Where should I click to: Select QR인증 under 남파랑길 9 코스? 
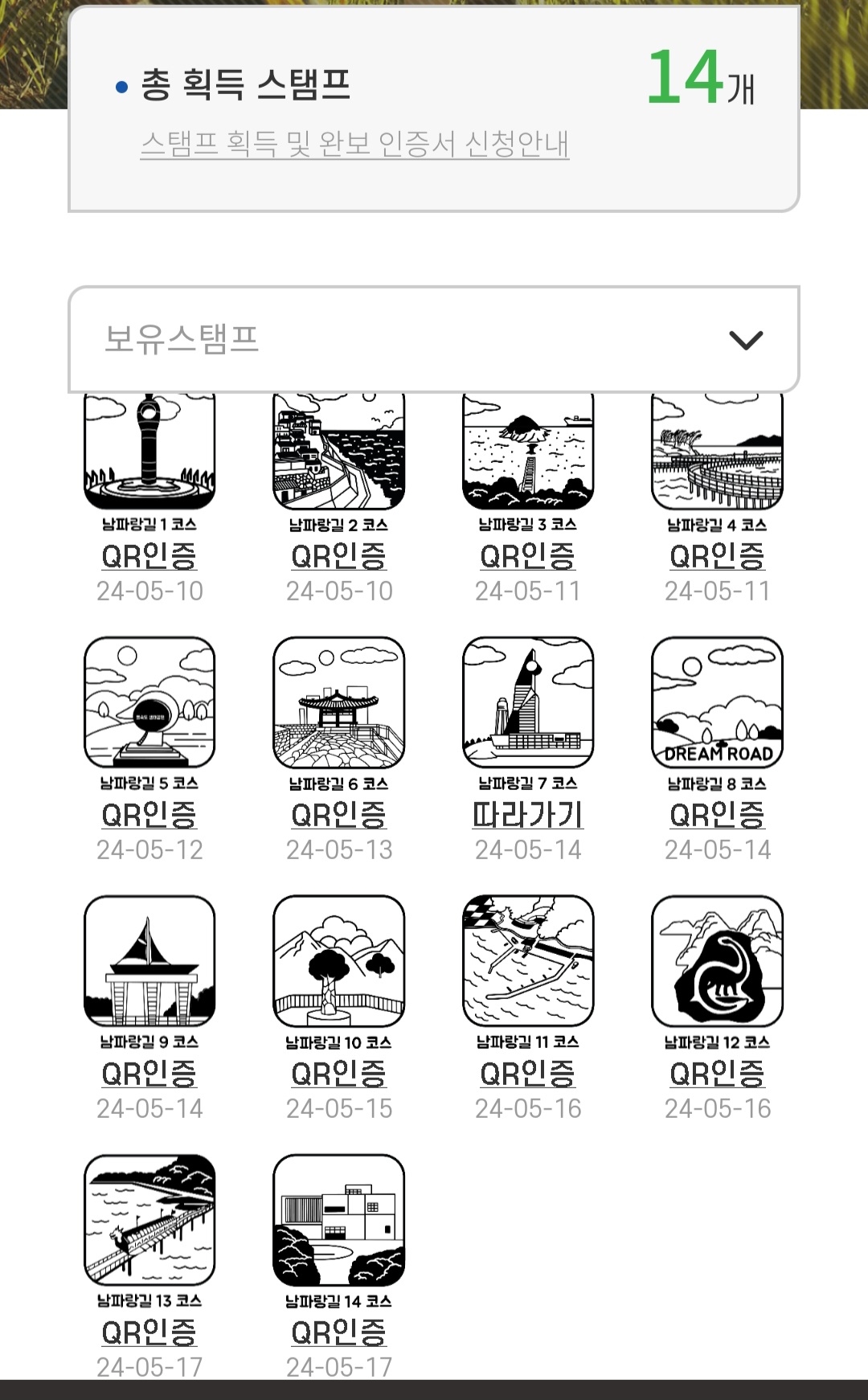(149, 1074)
